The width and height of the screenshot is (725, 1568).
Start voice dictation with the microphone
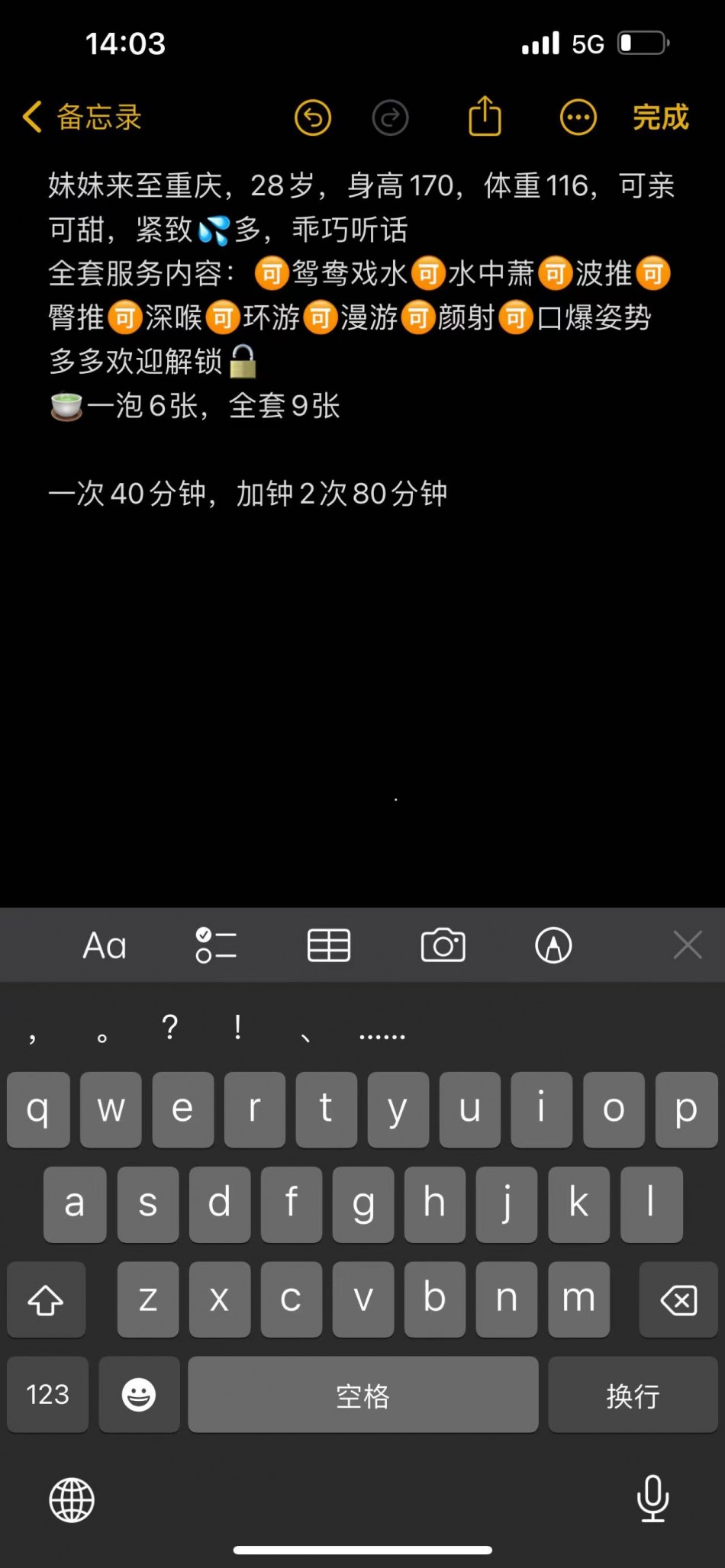point(652,1499)
